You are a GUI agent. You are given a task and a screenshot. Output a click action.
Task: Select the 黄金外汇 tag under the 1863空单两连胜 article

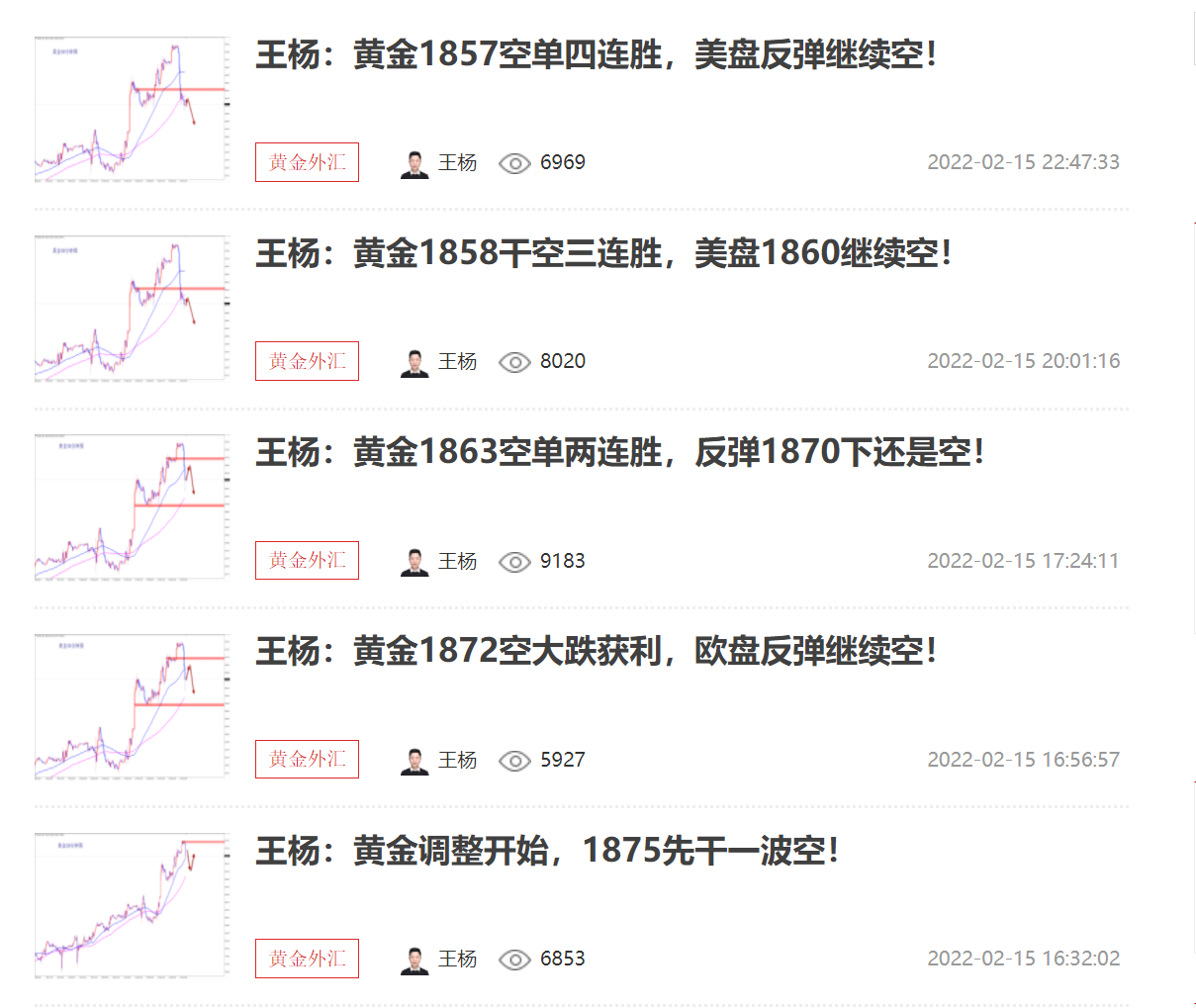pos(307,561)
